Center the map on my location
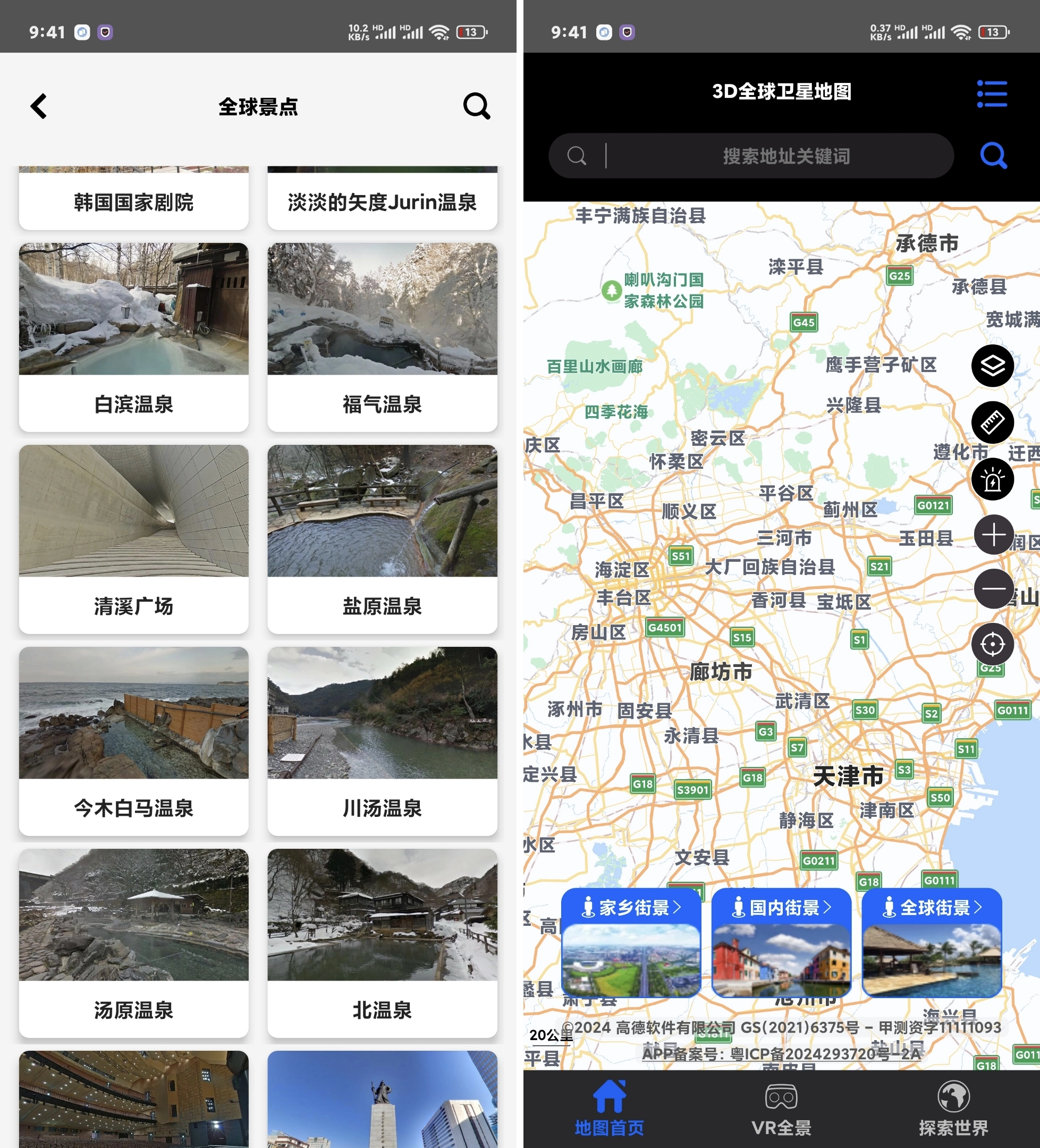This screenshot has height=1148, width=1040. [x=992, y=644]
